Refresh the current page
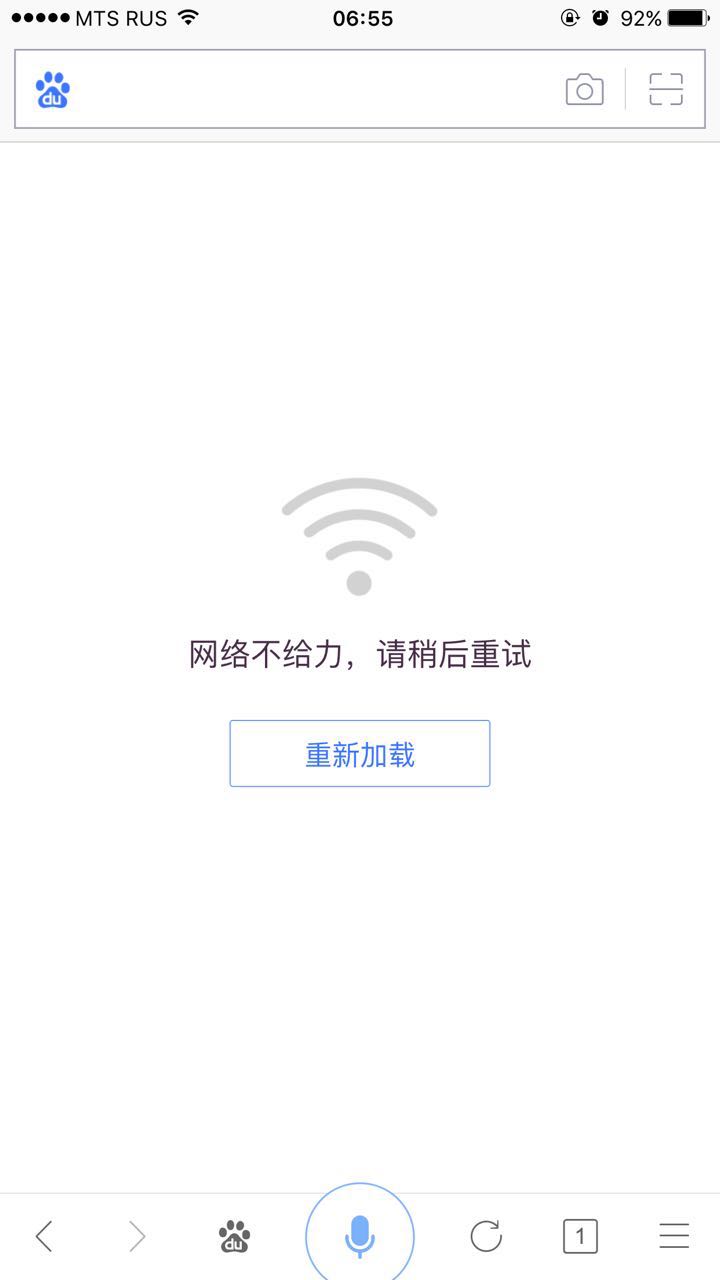Image resolution: width=720 pixels, height=1280 pixels. click(x=486, y=1237)
